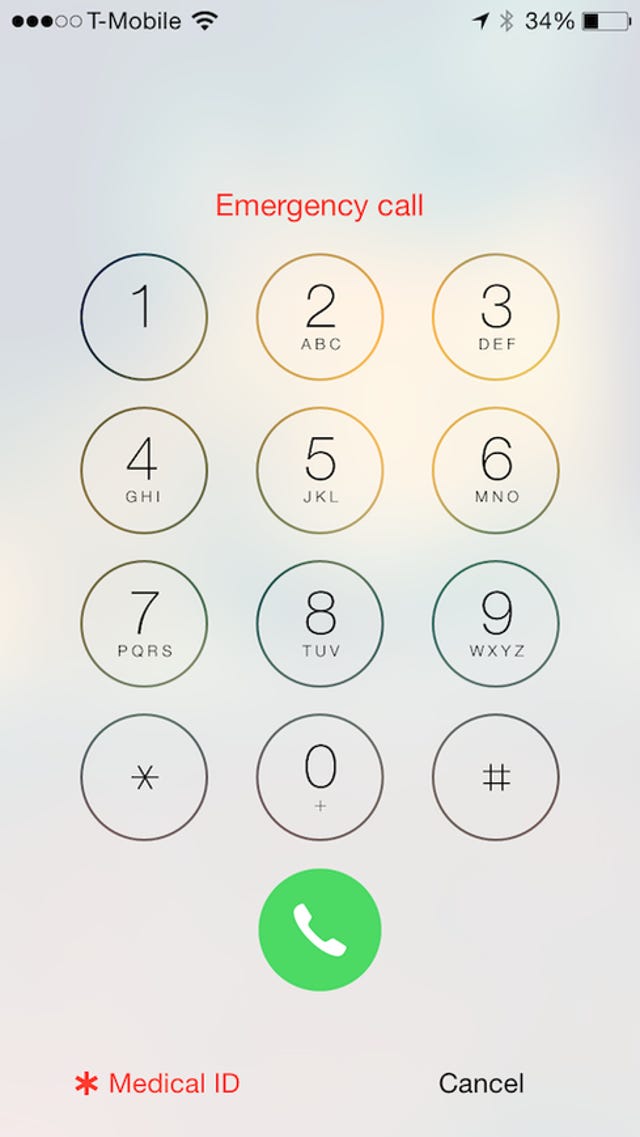Tap the digit 1 key
Screen dimensions: 640x1137
pyautogui.click(x=144, y=316)
